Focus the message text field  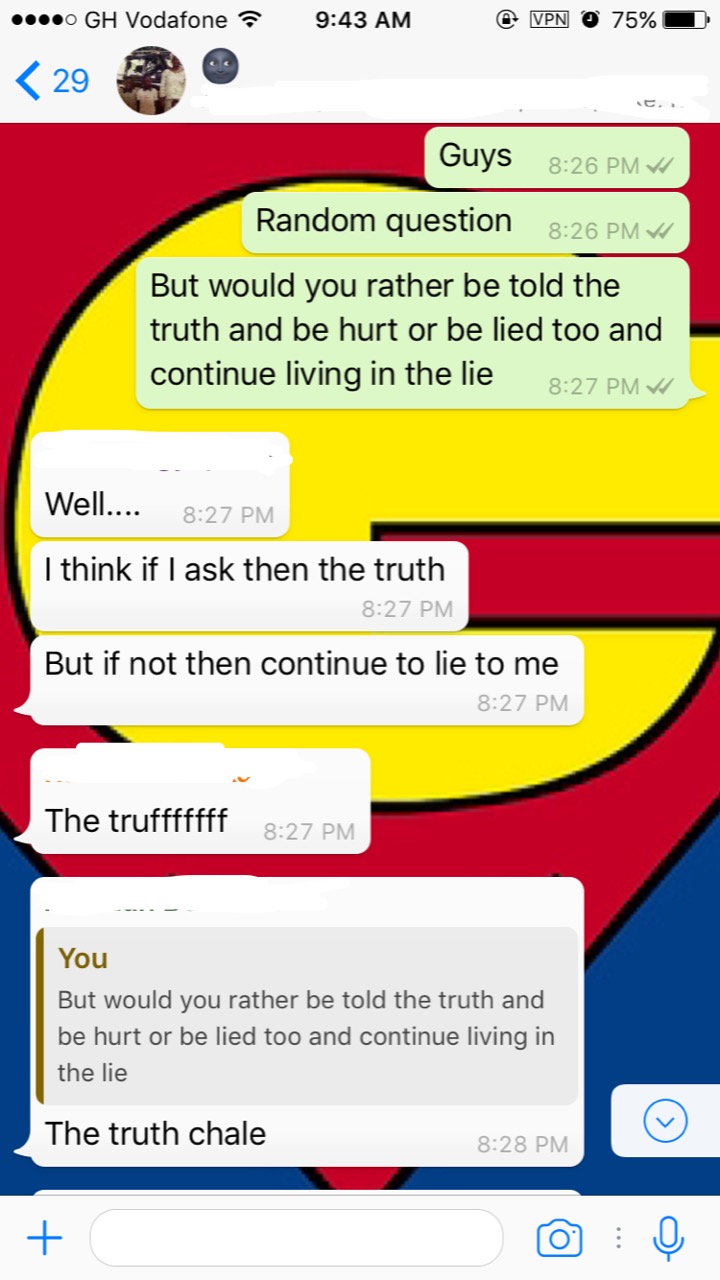pos(295,1238)
